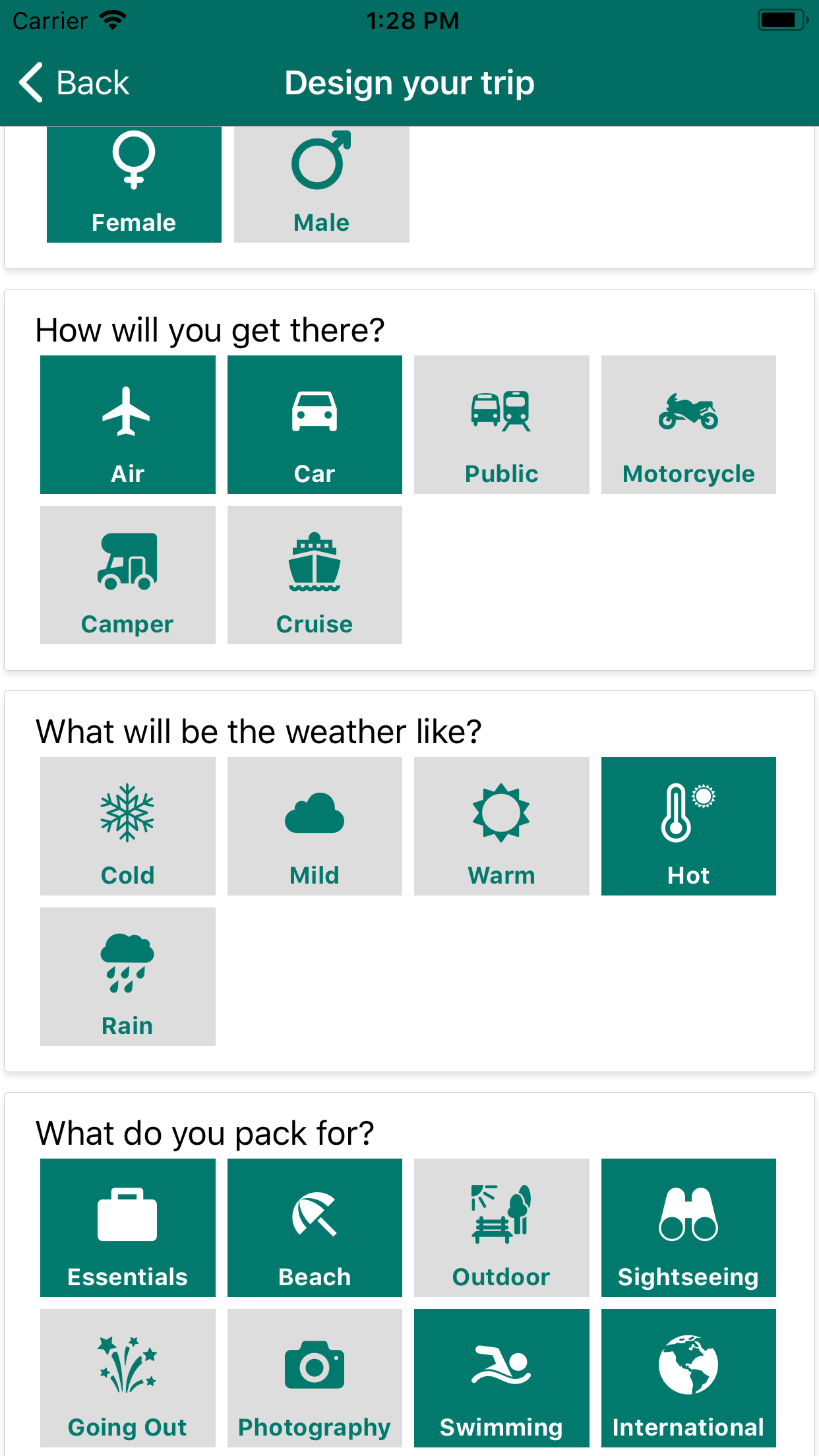Screen dimensions: 819x1456
Task: Select Cold weather
Action: (x=127, y=826)
